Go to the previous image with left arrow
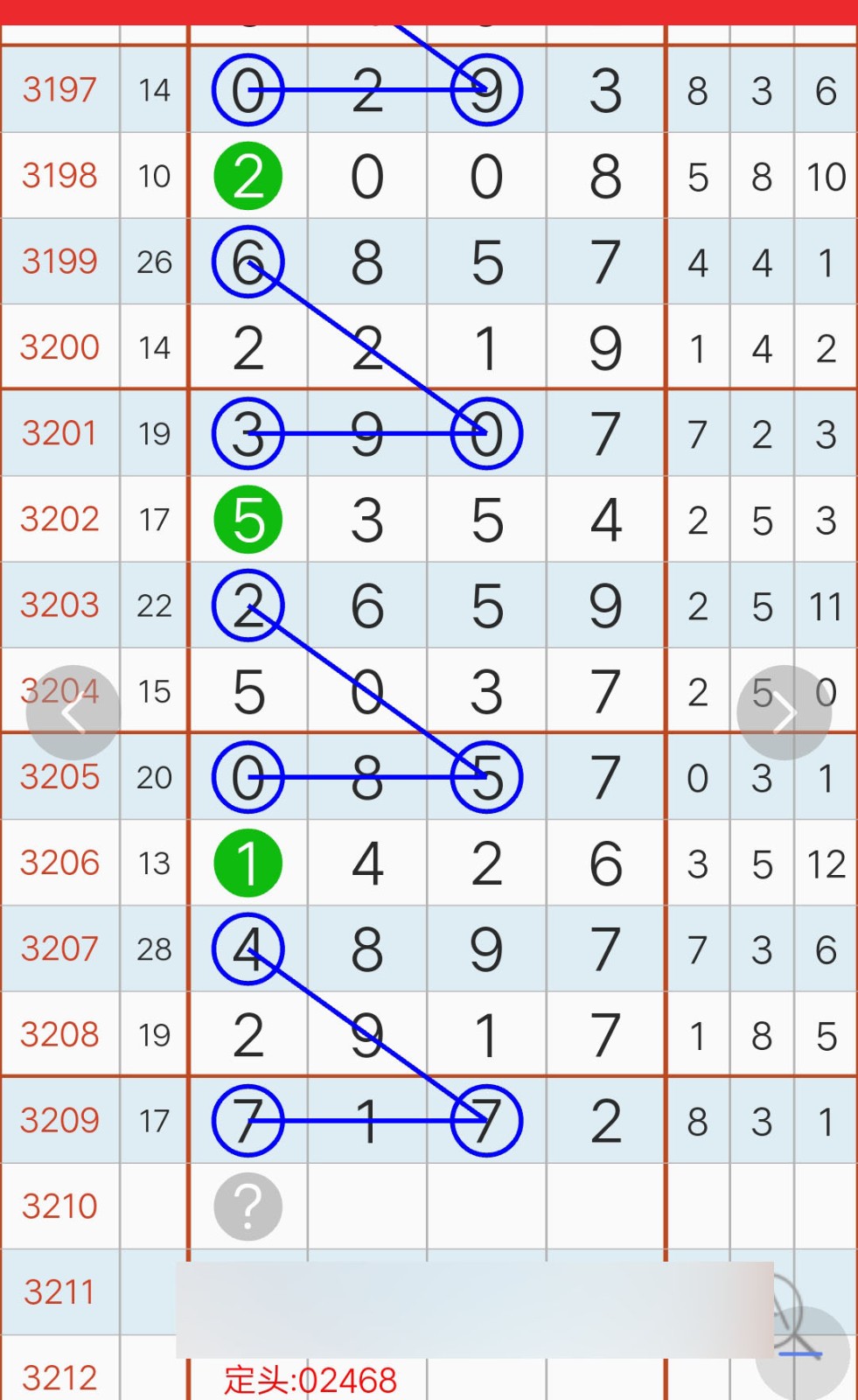 coord(73,713)
